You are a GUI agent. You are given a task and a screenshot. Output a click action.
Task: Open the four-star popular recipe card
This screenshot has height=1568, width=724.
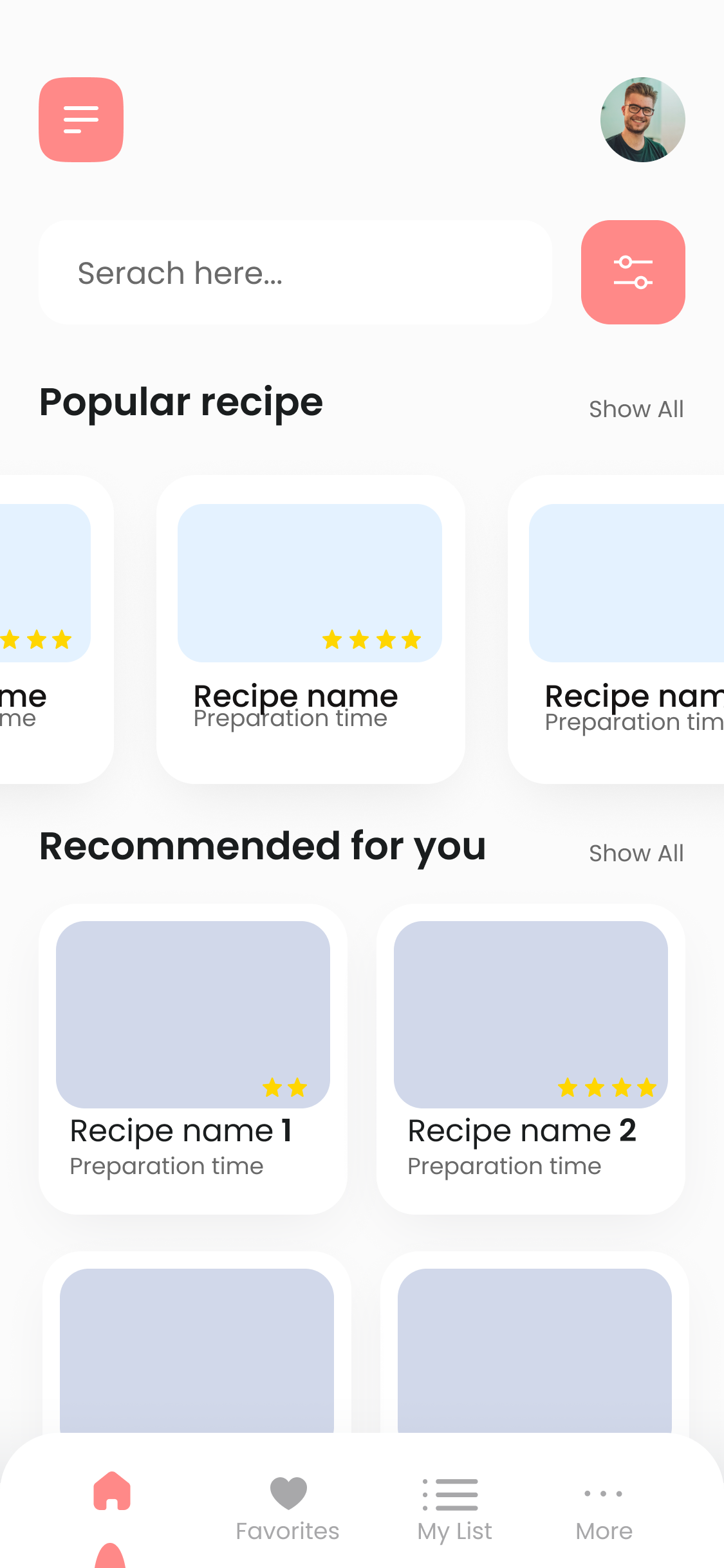click(311, 630)
